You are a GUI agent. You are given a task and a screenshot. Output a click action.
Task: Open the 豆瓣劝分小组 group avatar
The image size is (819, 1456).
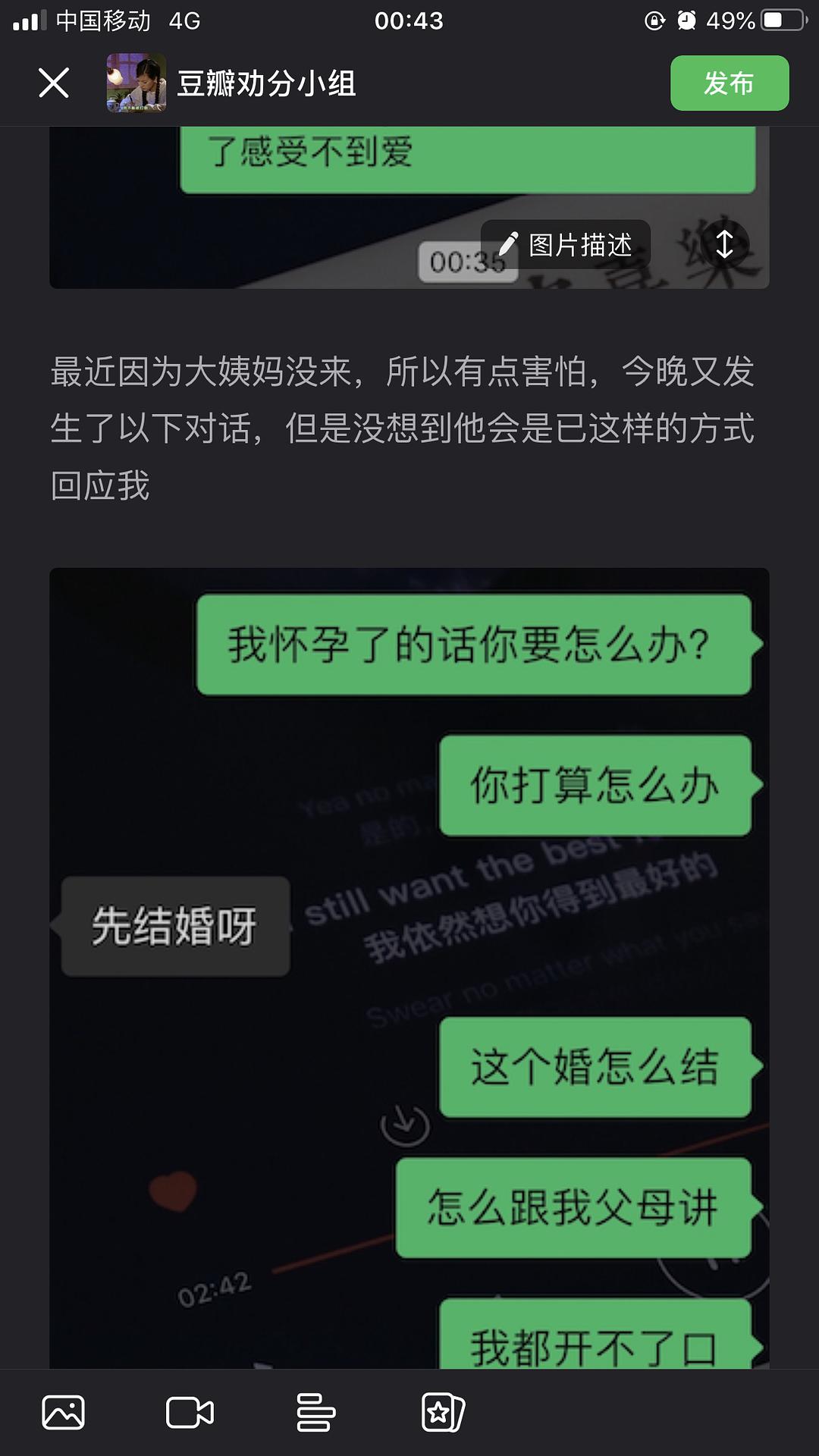(136, 83)
